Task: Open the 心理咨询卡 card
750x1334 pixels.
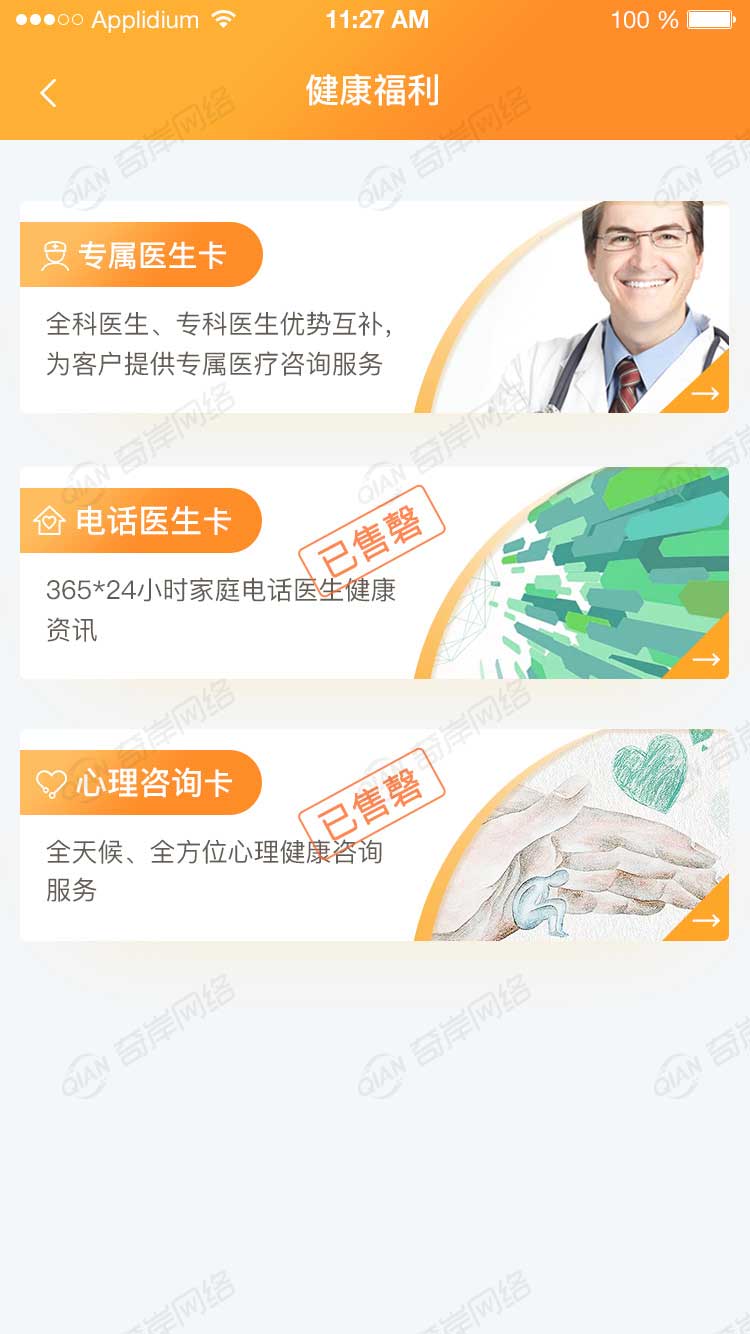Action: pyautogui.click(x=374, y=835)
